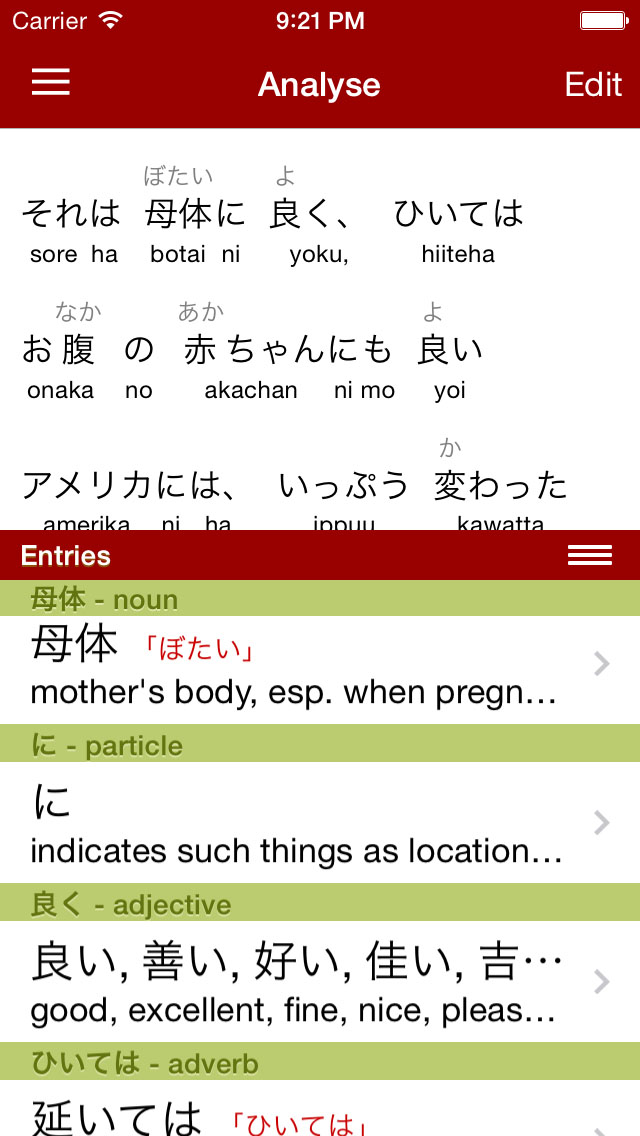Open the hamburger menu drawer
Screen dimensions: 640x1136
click(51, 83)
